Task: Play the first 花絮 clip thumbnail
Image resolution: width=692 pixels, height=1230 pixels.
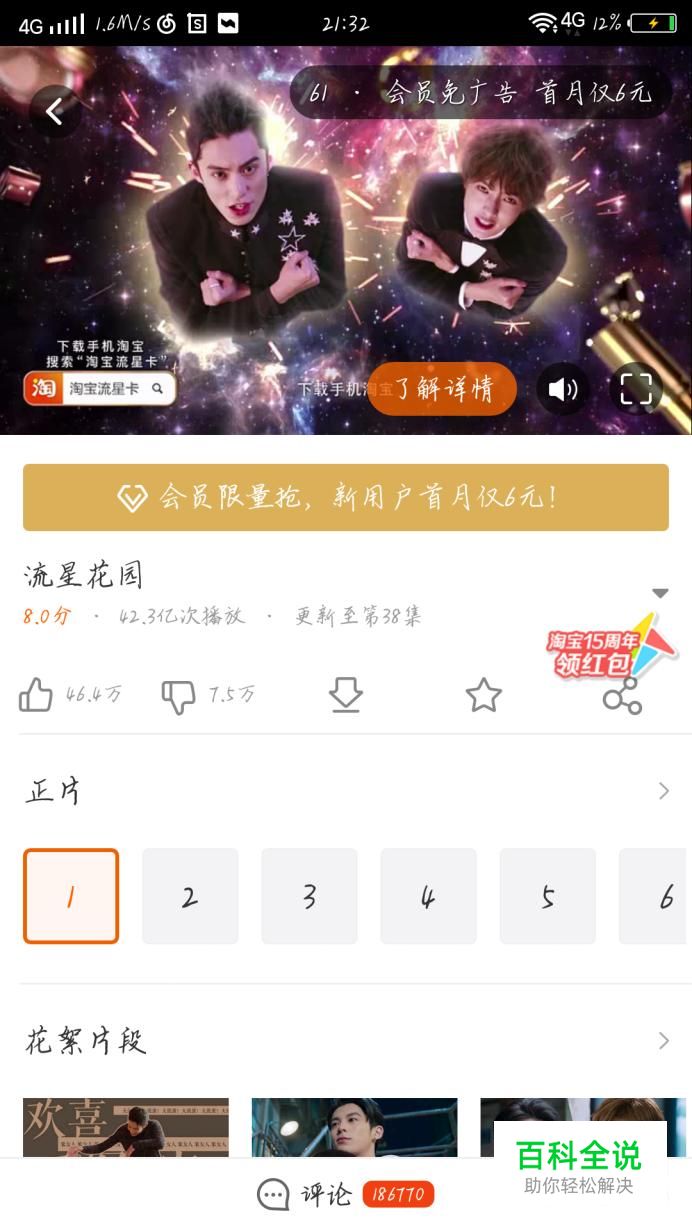Action: point(126,1128)
